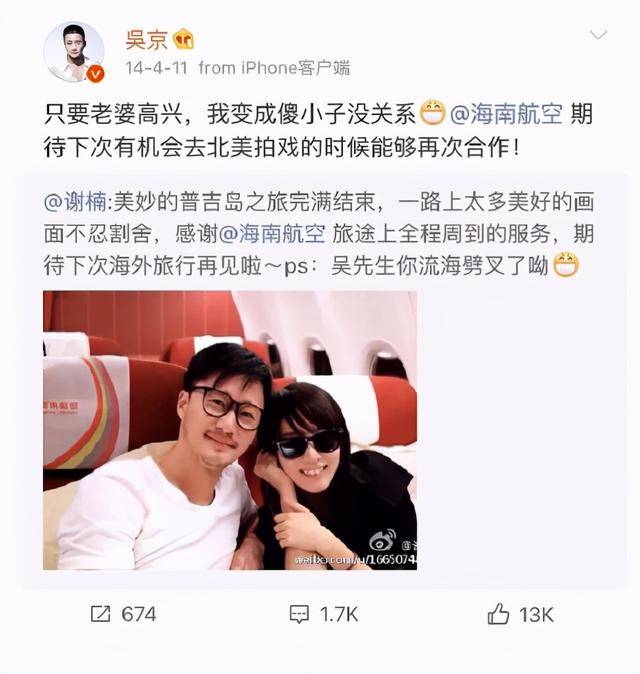The image size is (640, 674).
Task: Expand the post options chevron
Action: pyautogui.click(x=598, y=36)
